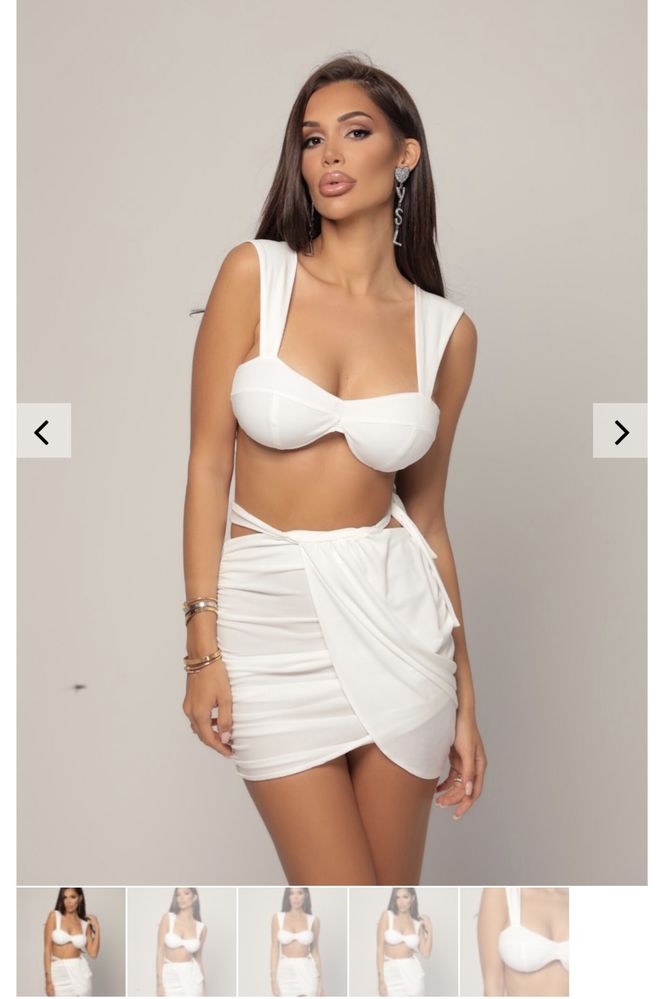Select the third gallery thumbnail
Image resolution: width=665 pixels, height=999 pixels.
pyautogui.click(x=293, y=941)
